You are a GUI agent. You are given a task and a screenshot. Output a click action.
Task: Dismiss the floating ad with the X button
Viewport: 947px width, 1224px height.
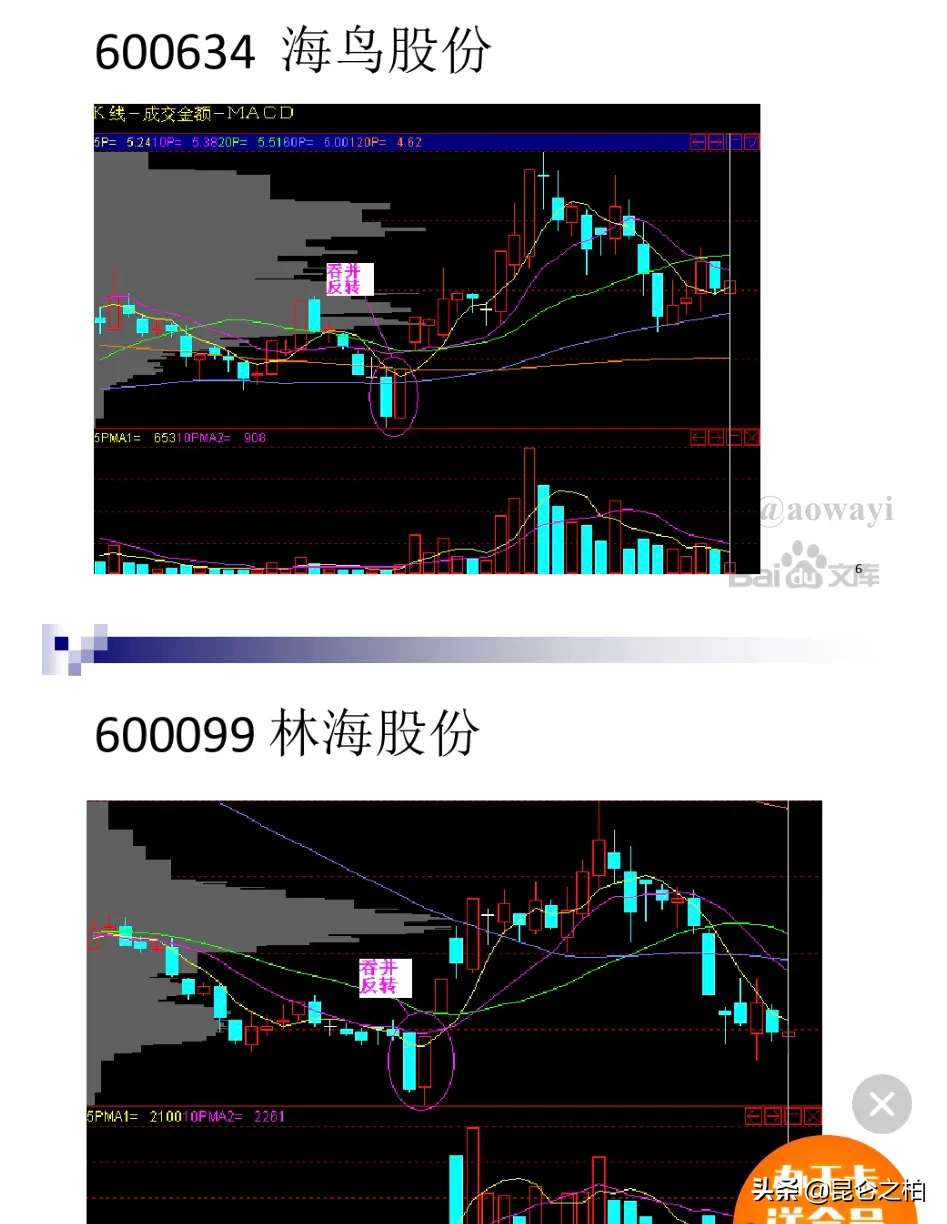click(x=881, y=1104)
